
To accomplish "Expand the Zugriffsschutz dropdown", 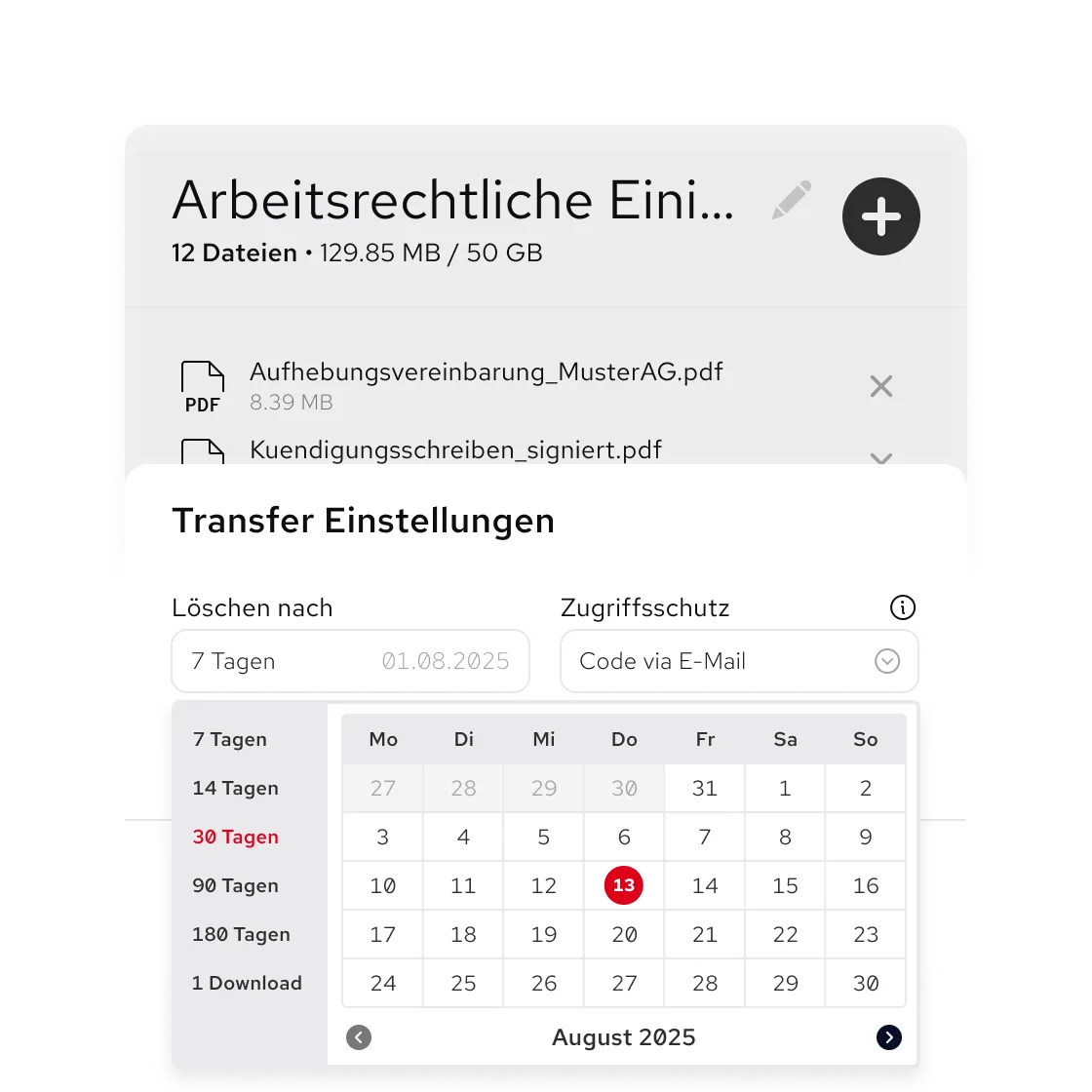I will (x=886, y=661).
